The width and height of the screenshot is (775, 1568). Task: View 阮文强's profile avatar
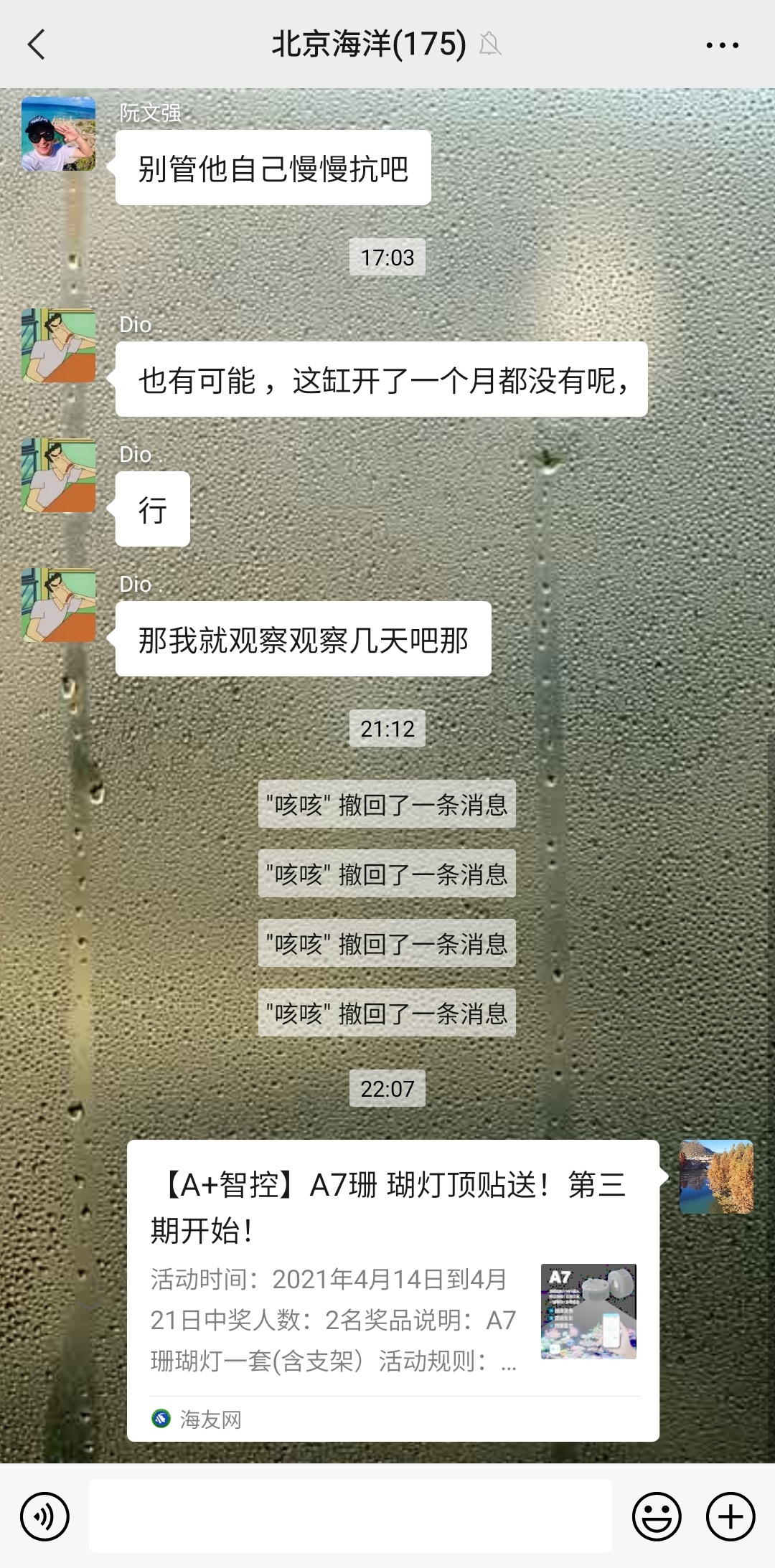(x=59, y=134)
